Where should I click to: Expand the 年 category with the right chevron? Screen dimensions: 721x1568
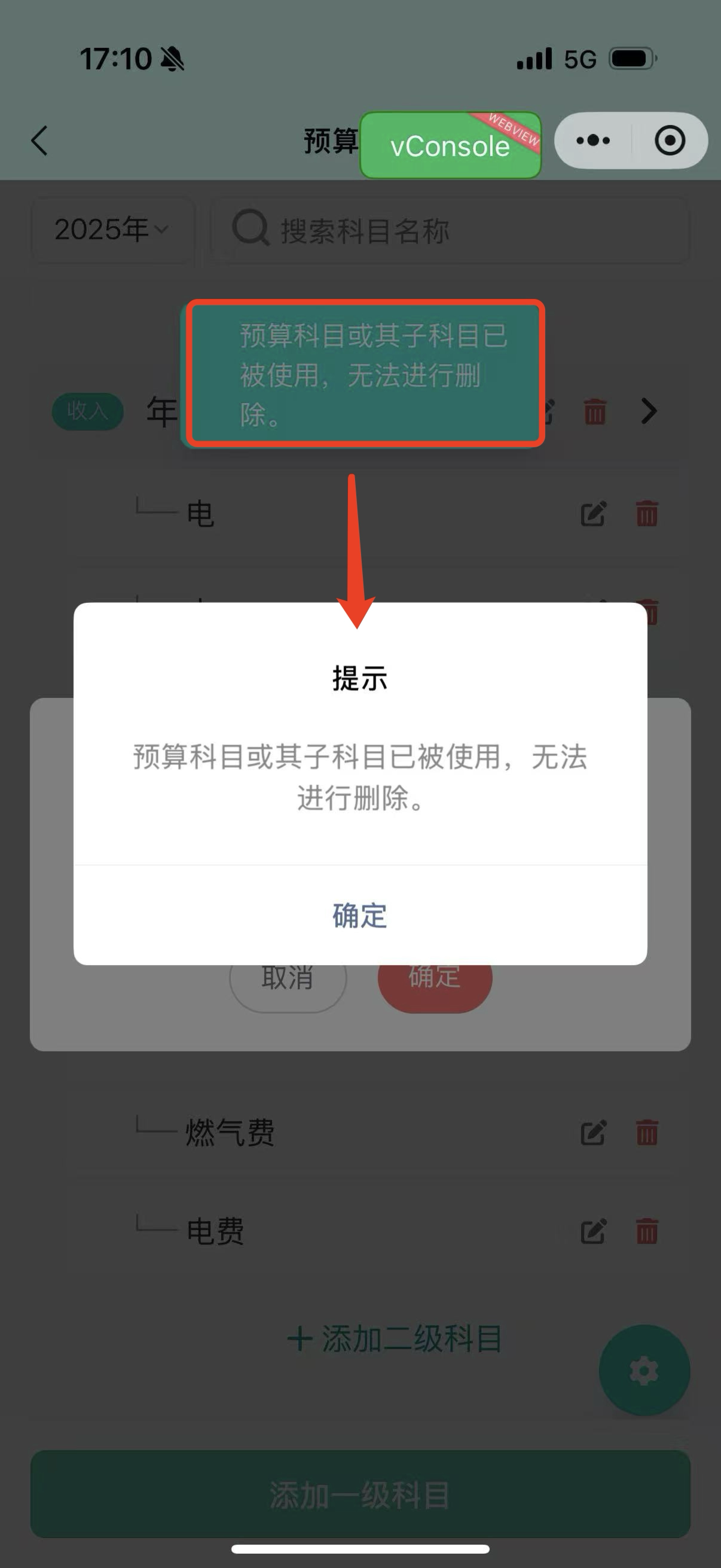[648, 411]
